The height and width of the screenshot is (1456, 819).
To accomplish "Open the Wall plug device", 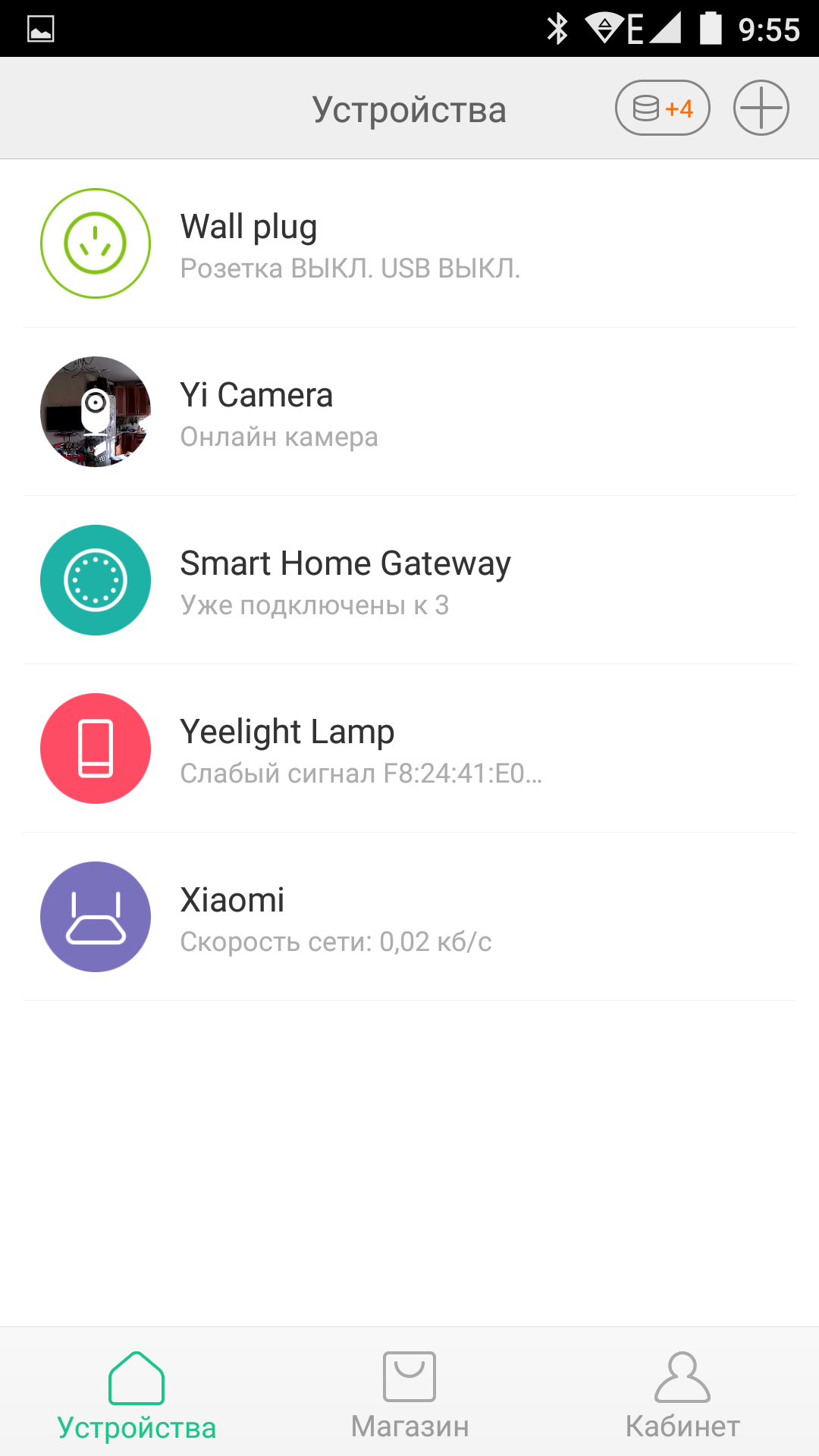I will [x=409, y=244].
